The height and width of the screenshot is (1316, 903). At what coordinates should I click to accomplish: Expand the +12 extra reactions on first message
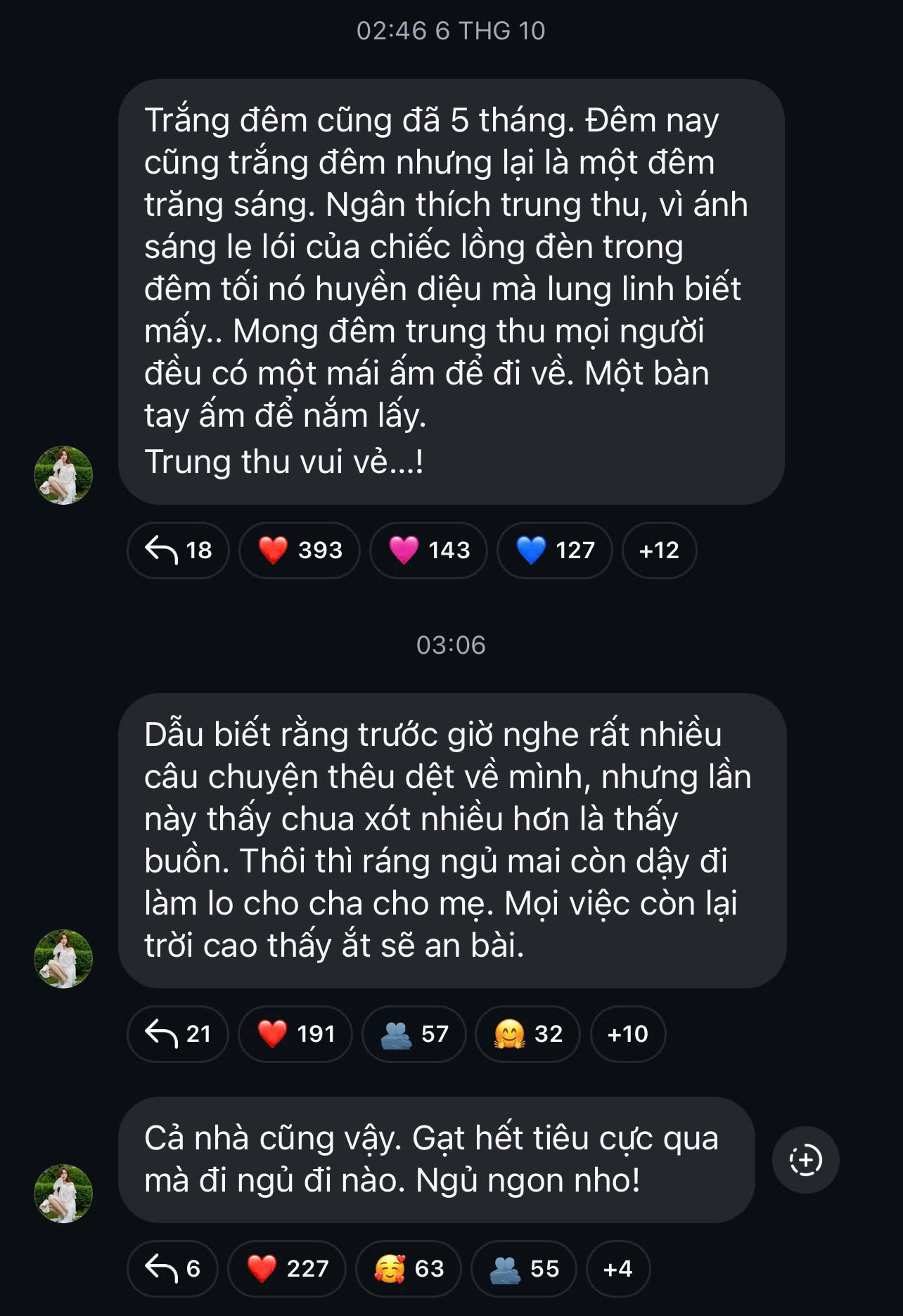pos(660,551)
